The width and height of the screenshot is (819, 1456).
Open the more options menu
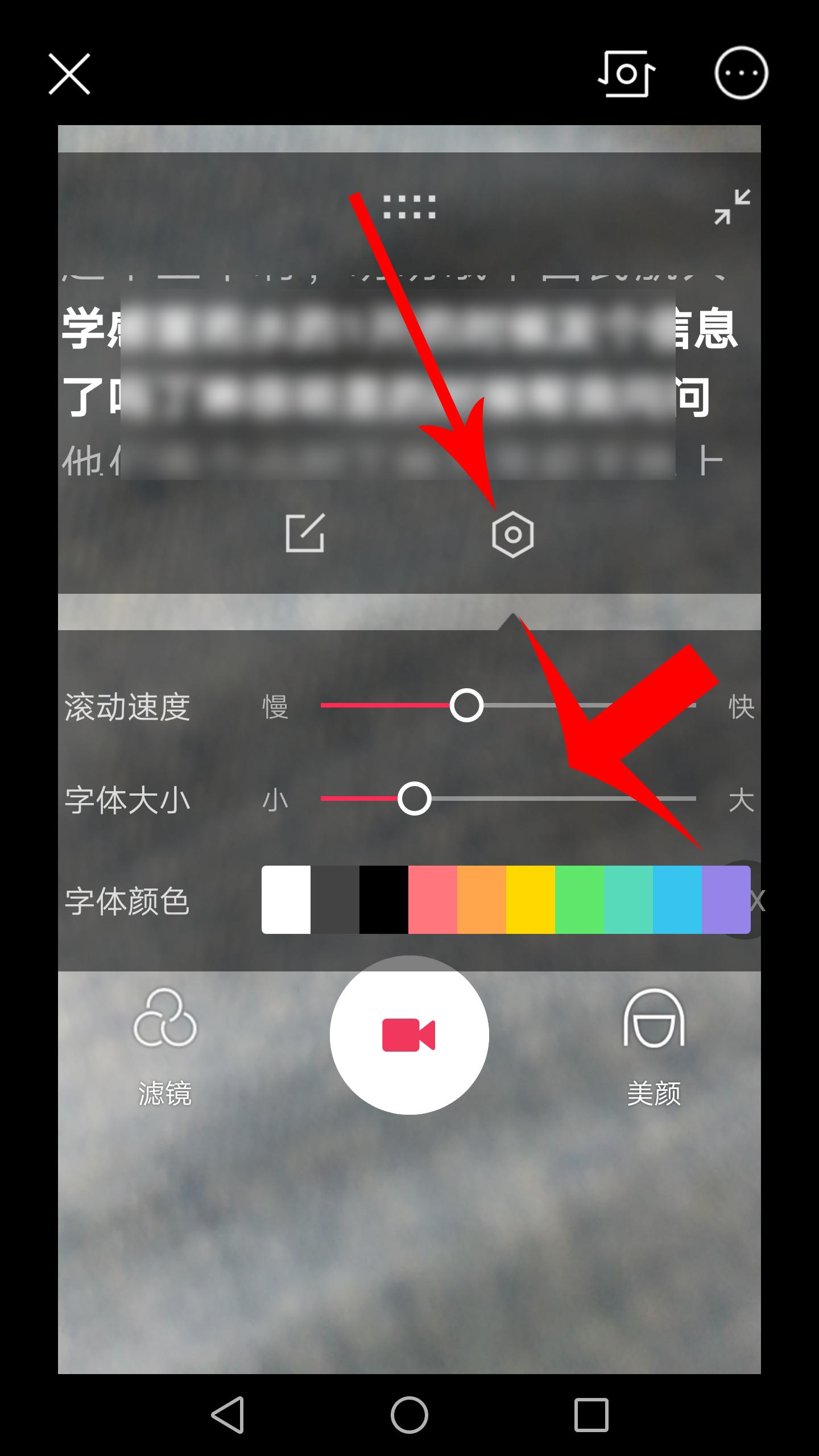point(741,74)
